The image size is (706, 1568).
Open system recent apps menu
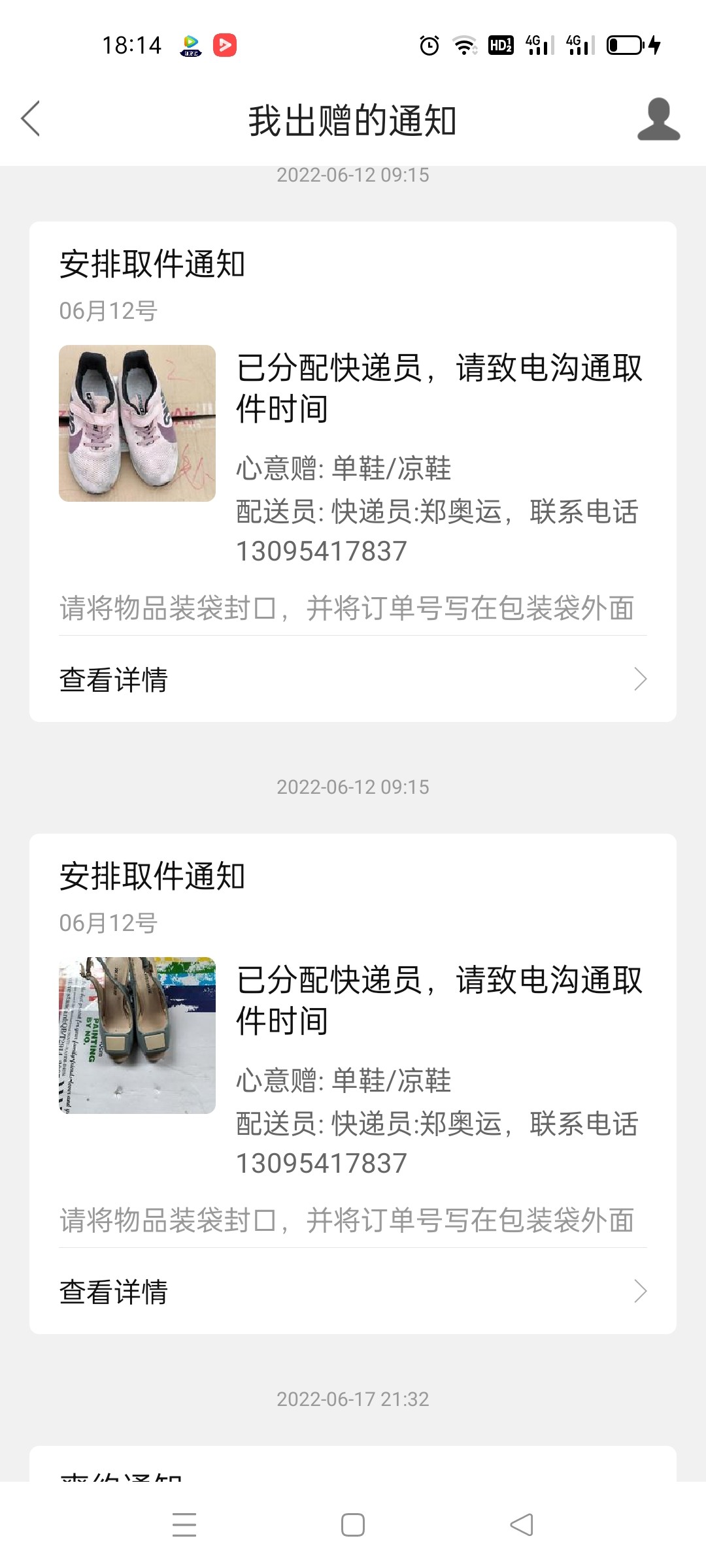184,1525
